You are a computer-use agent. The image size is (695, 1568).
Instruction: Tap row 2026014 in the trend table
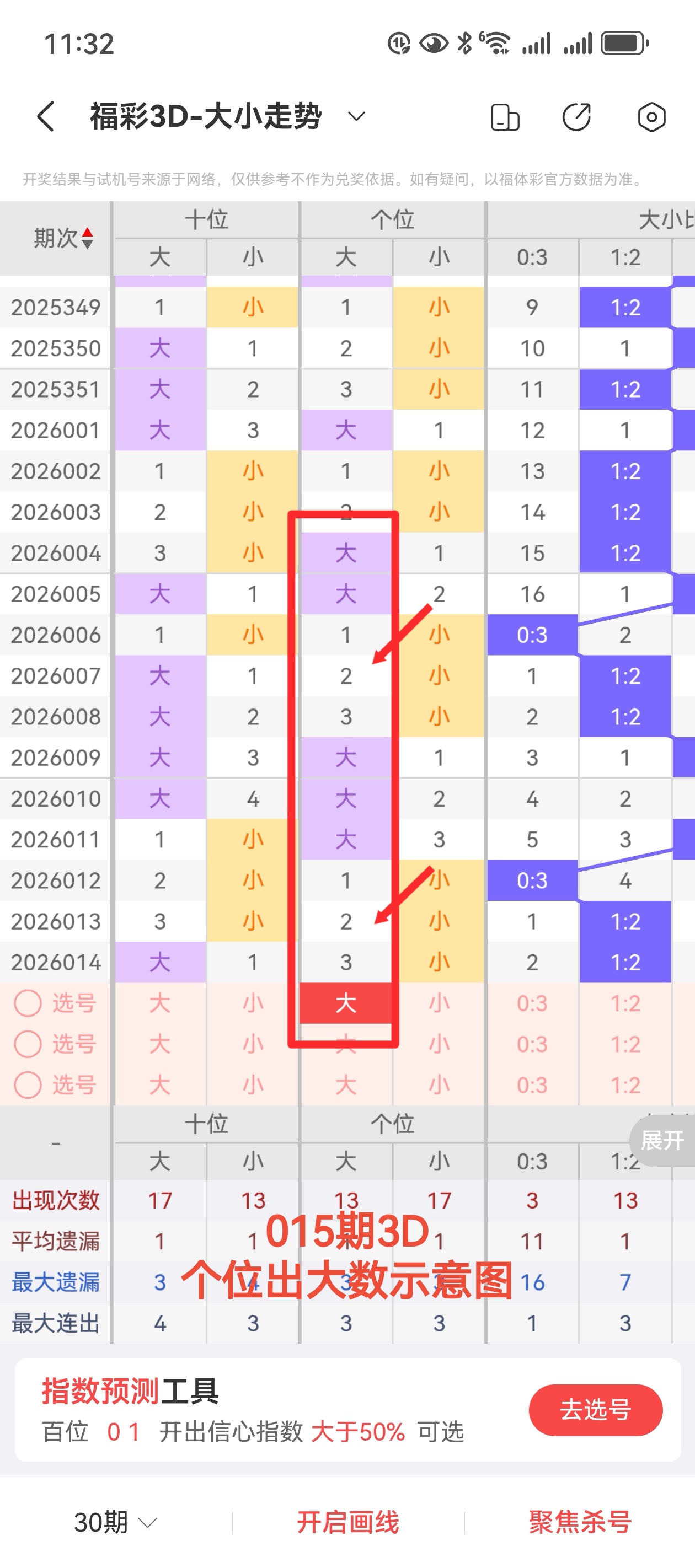point(55,962)
